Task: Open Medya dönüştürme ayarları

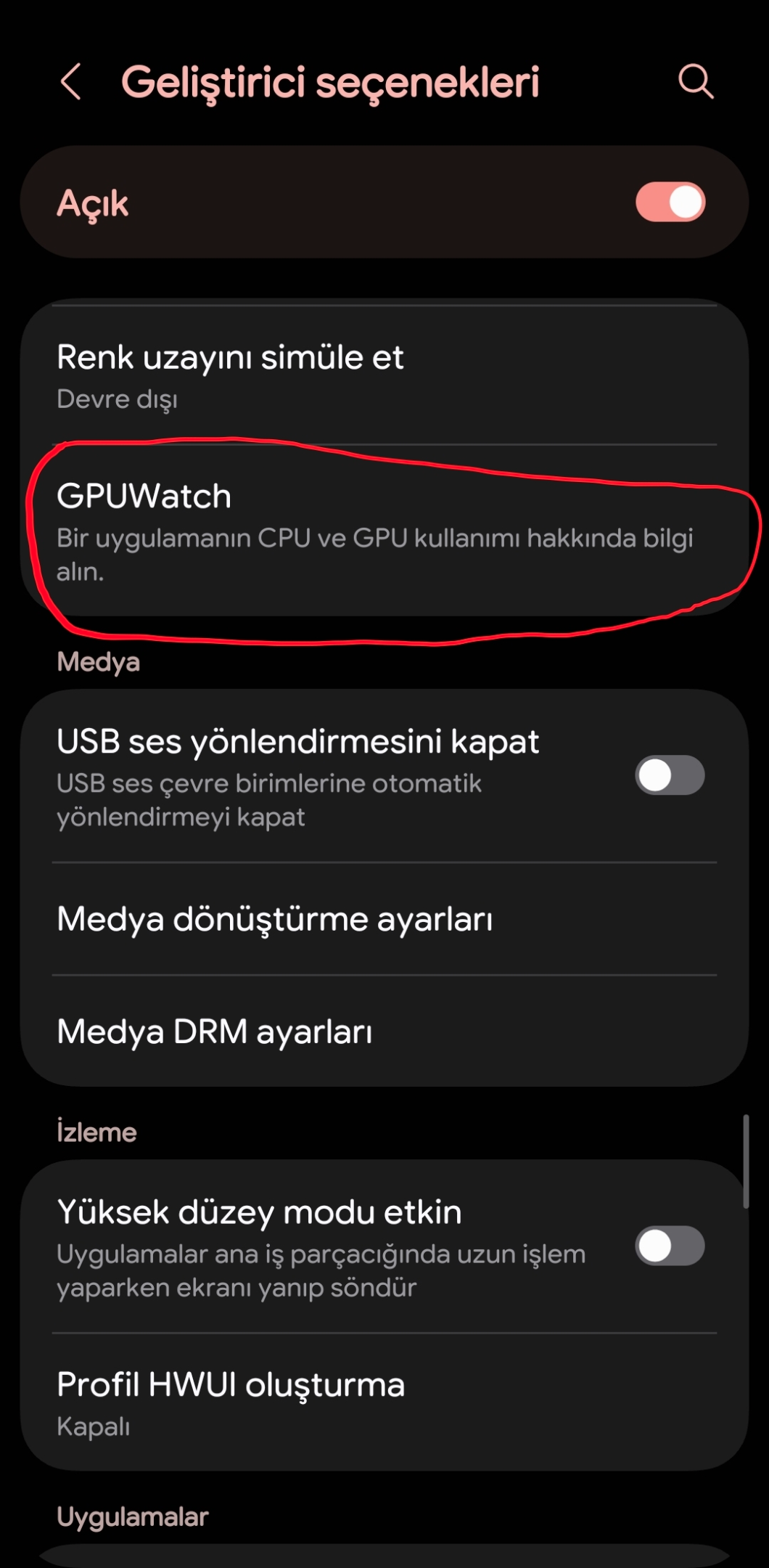Action: click(x=384, y=919)
